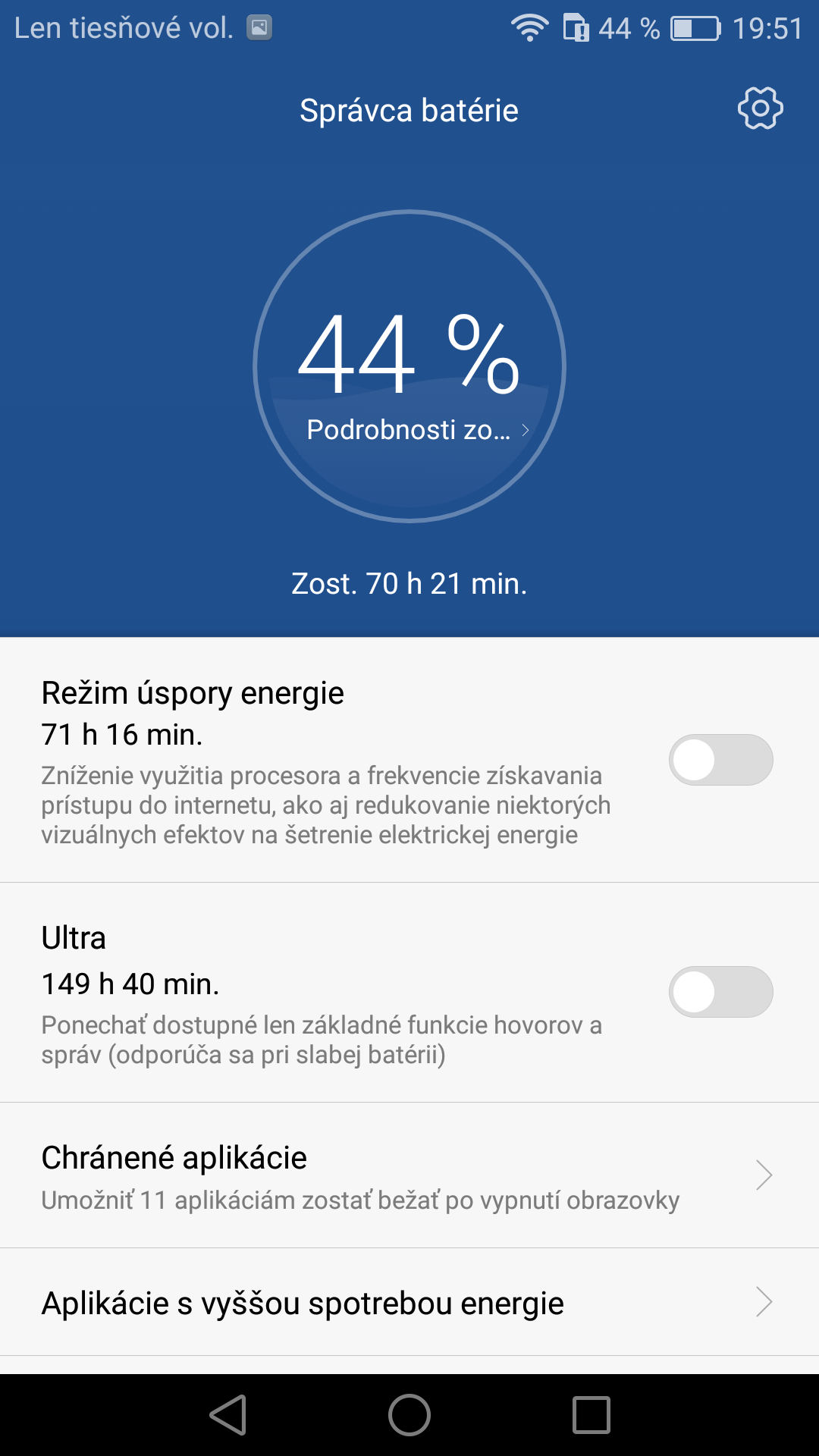This screenshot has height=1456, width=819.
Task: Go back using navigation bar arrow
Action: coord(228,1415)
